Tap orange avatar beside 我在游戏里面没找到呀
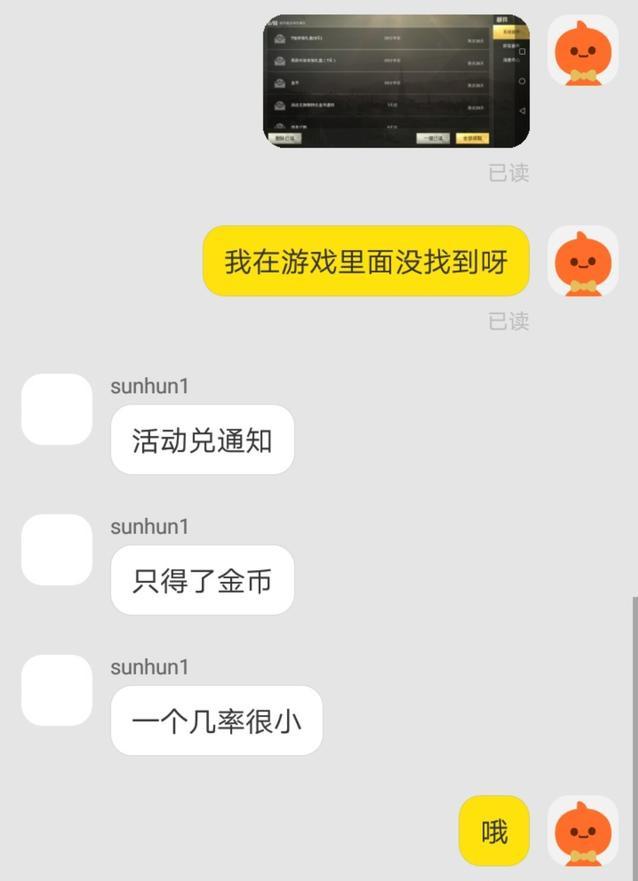This screenshot has width=638, height=881. 583,262
